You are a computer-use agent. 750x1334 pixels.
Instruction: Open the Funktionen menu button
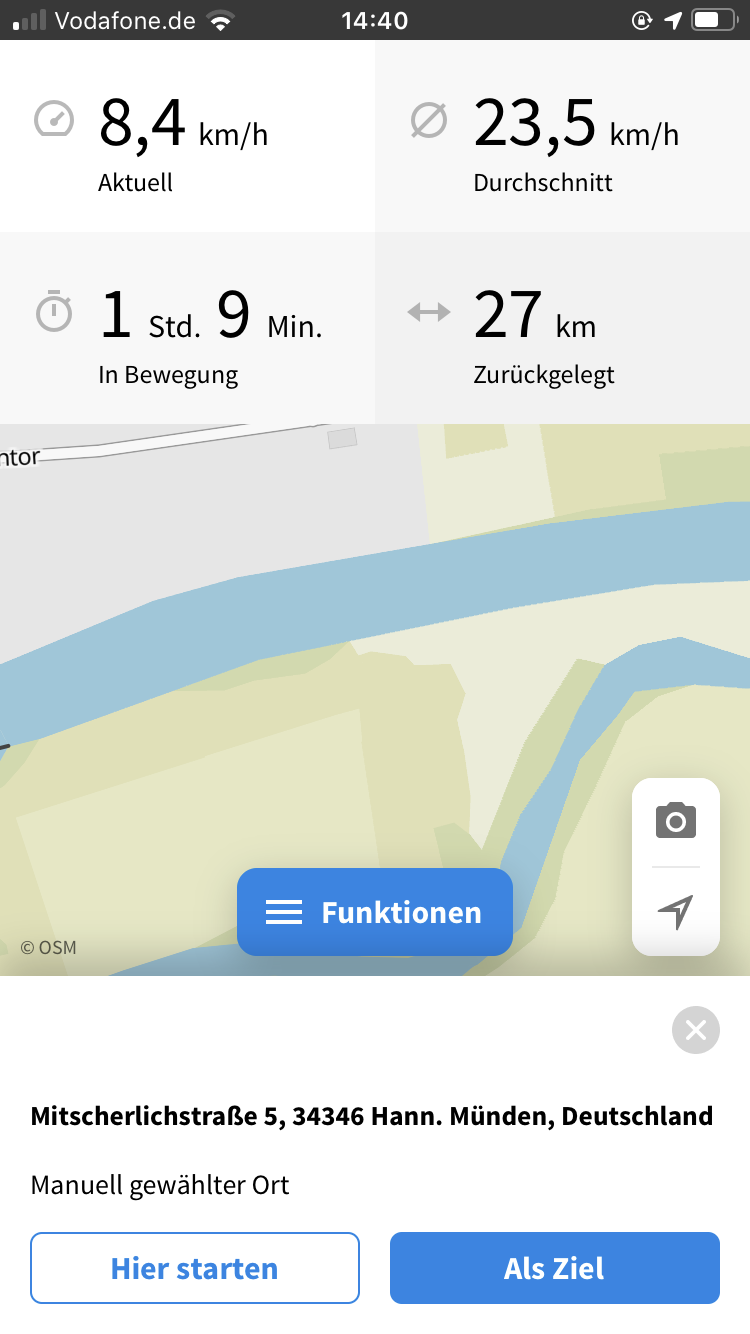point(374,912)
